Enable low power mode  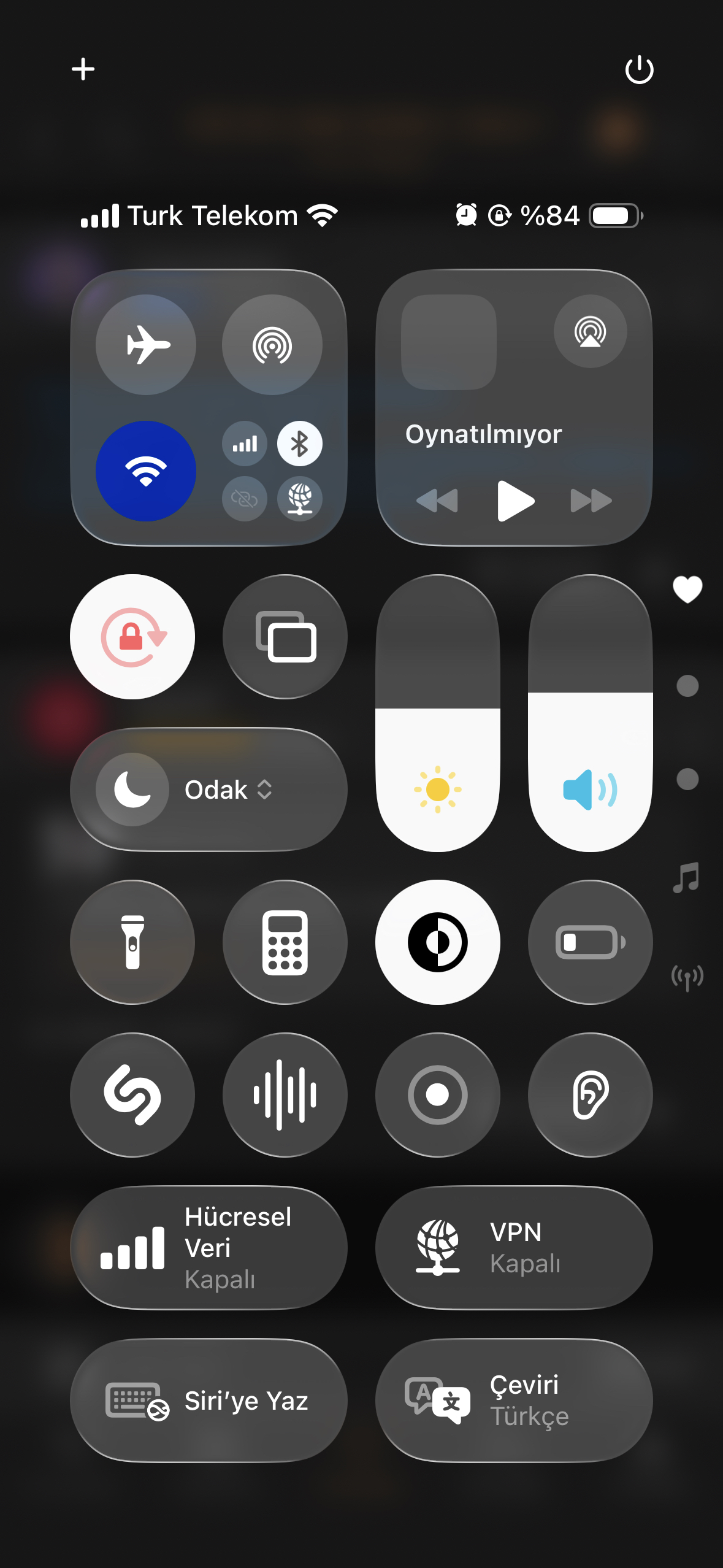coord(591,942)
